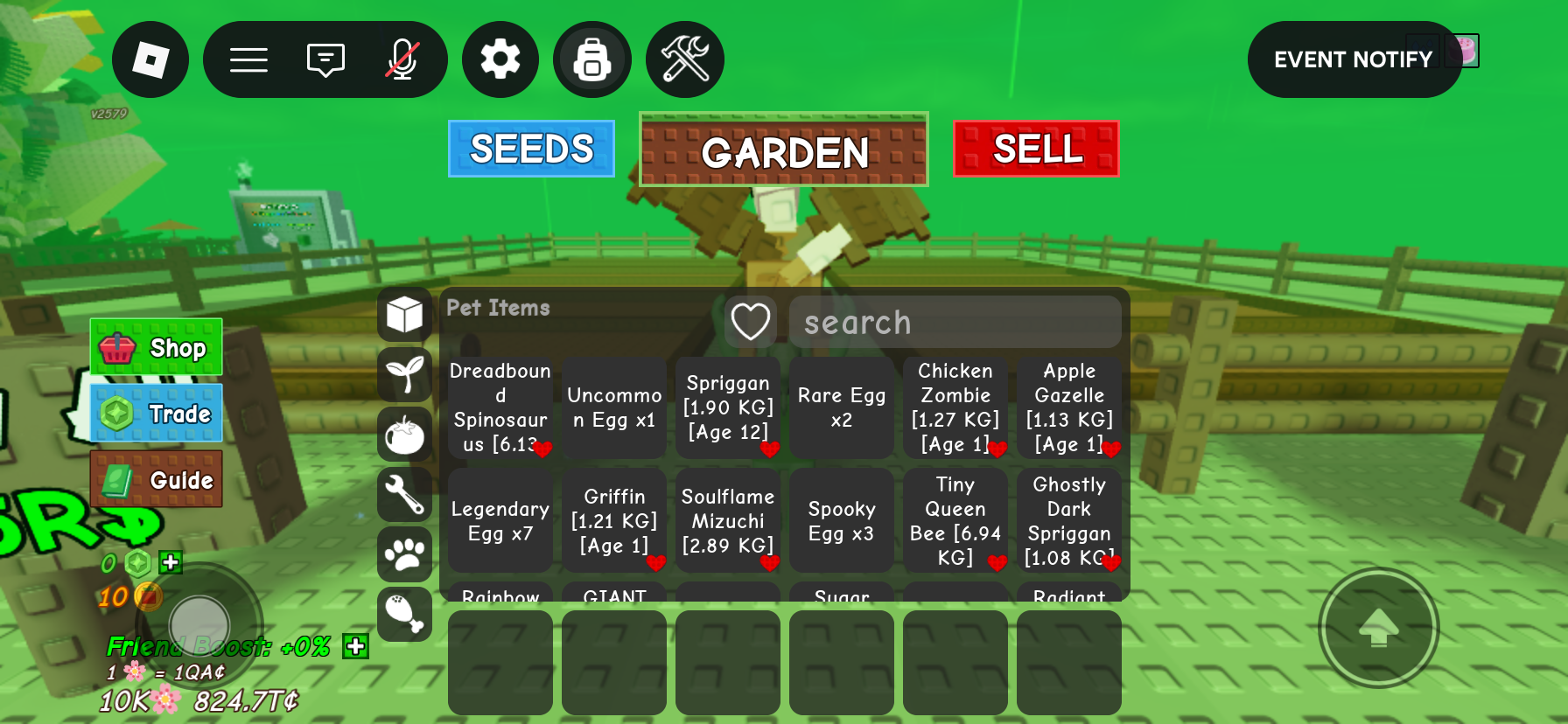Image resolution: width=1568 pixels, height=724 pixels.
Task: Unmute the microphone
Action: point(402,59)
